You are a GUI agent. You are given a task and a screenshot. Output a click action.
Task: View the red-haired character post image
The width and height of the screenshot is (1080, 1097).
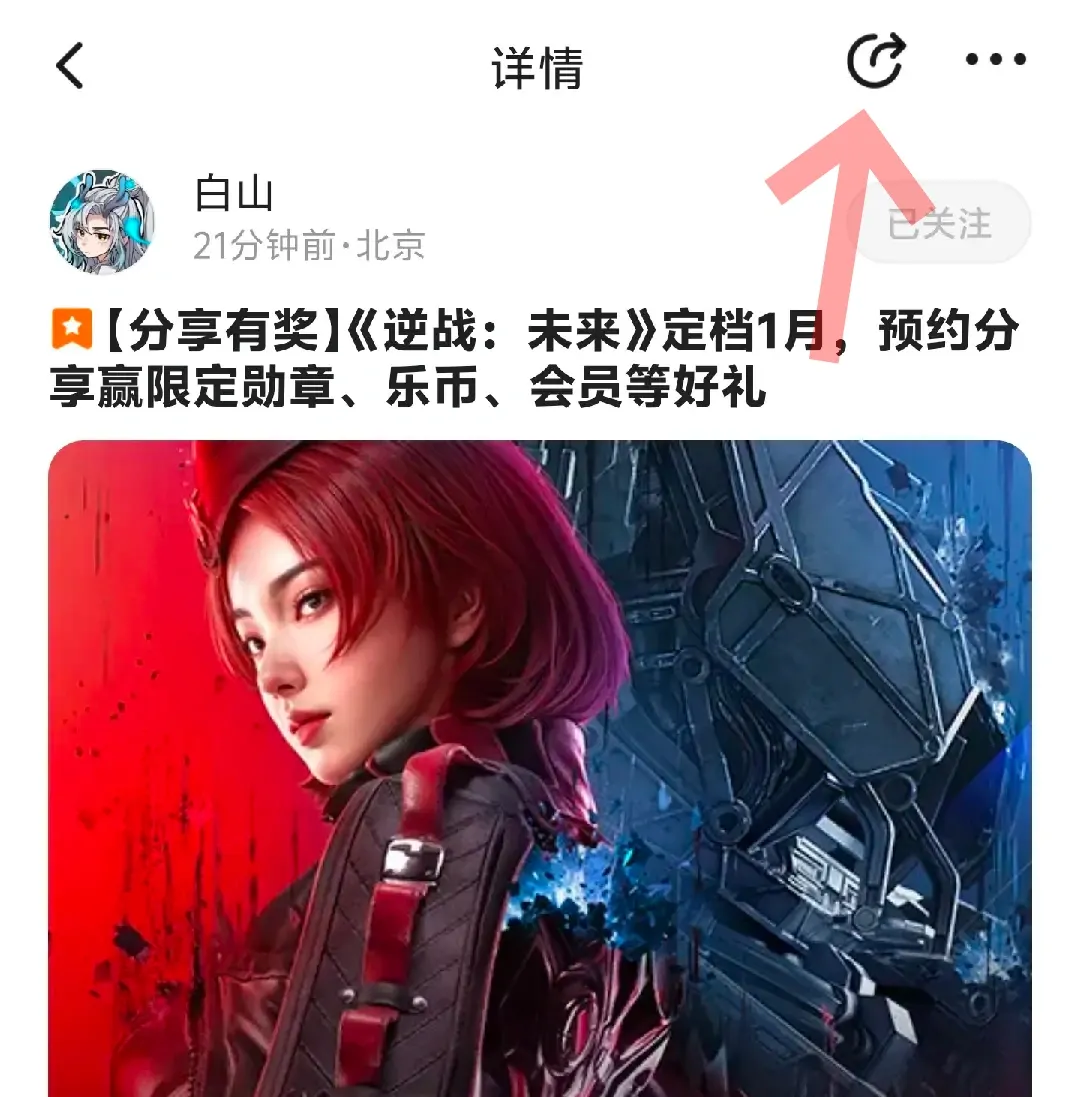[540, 768]
